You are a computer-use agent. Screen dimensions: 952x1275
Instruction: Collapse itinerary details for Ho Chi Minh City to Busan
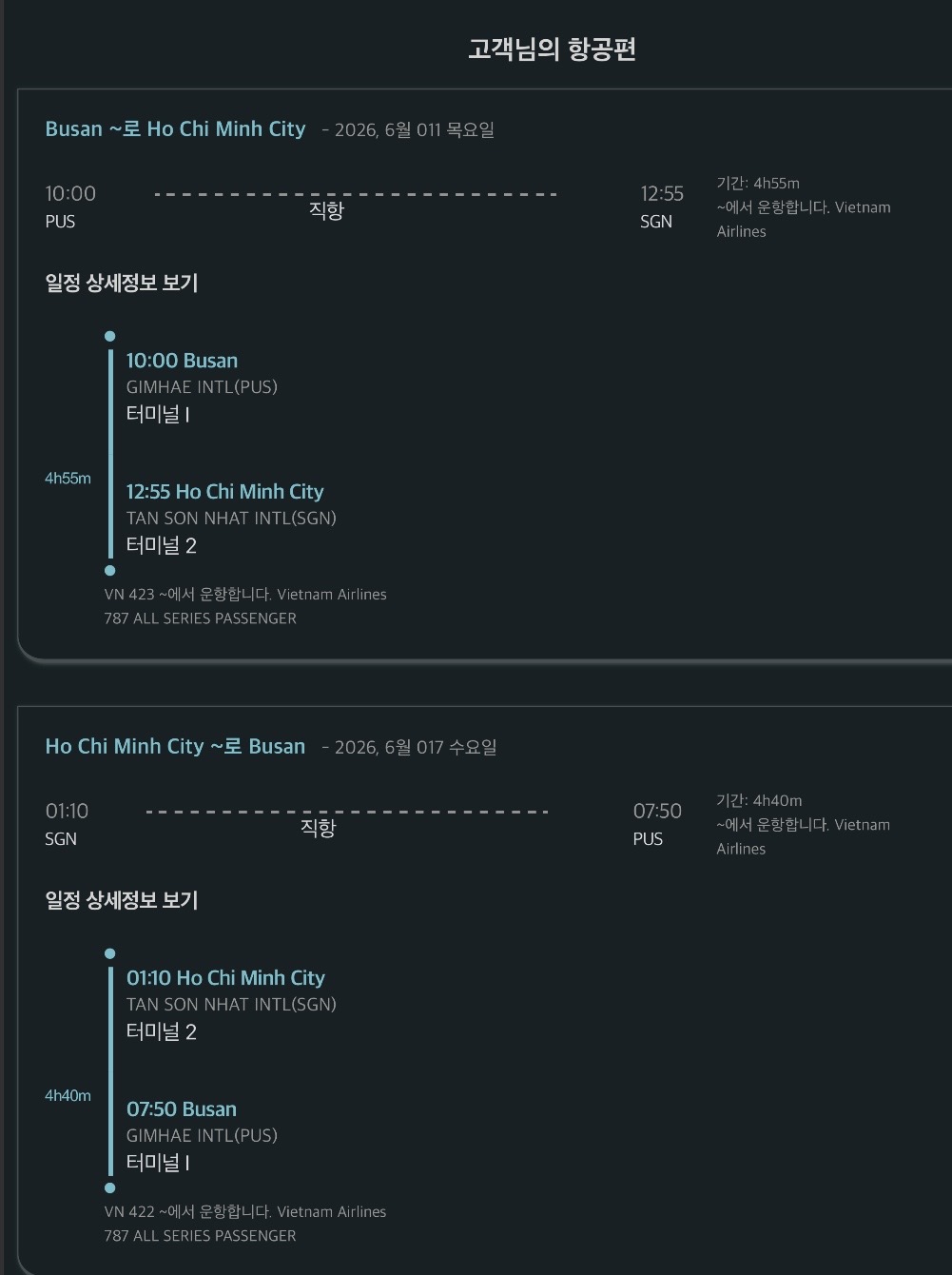tap(122, 900)
